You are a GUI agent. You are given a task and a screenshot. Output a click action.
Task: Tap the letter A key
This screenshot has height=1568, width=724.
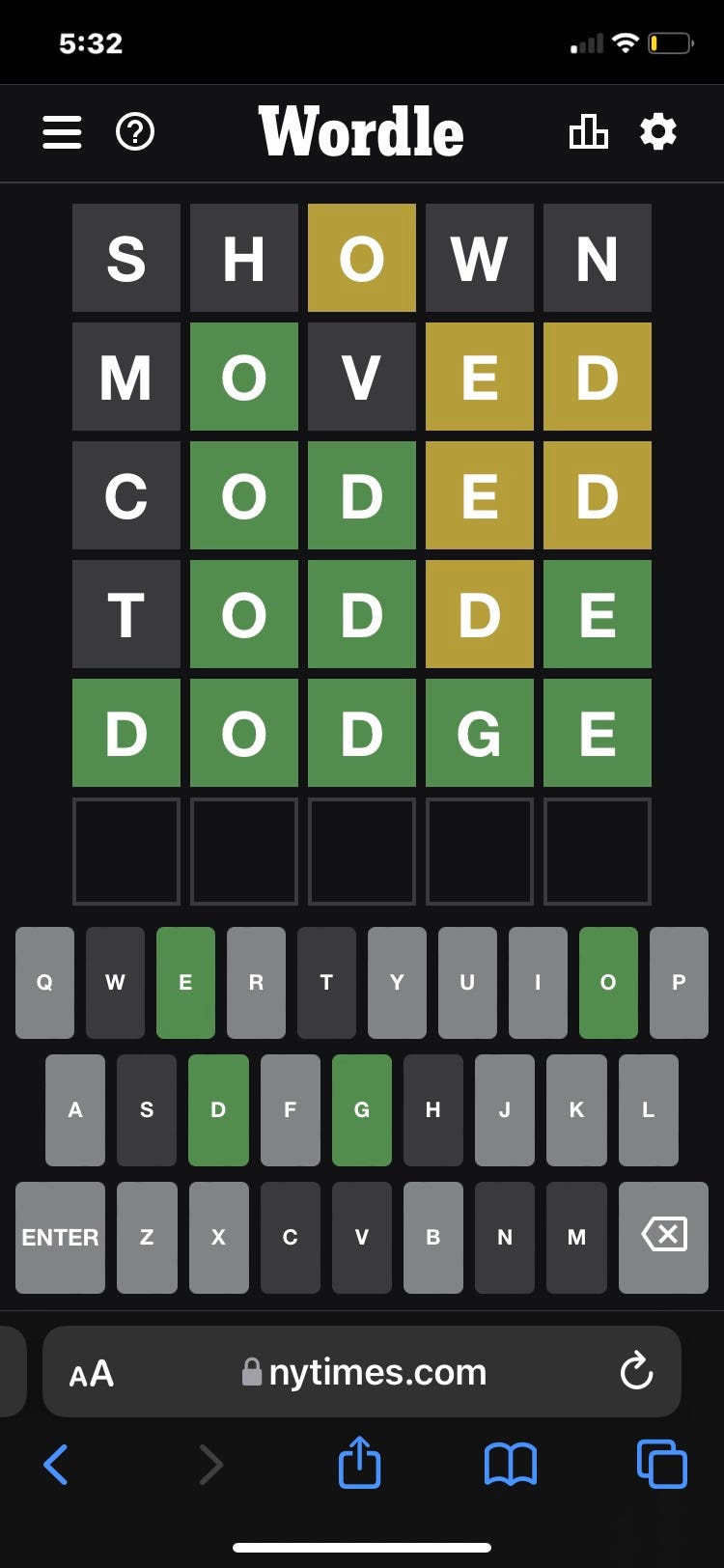tap(75, 1110)
